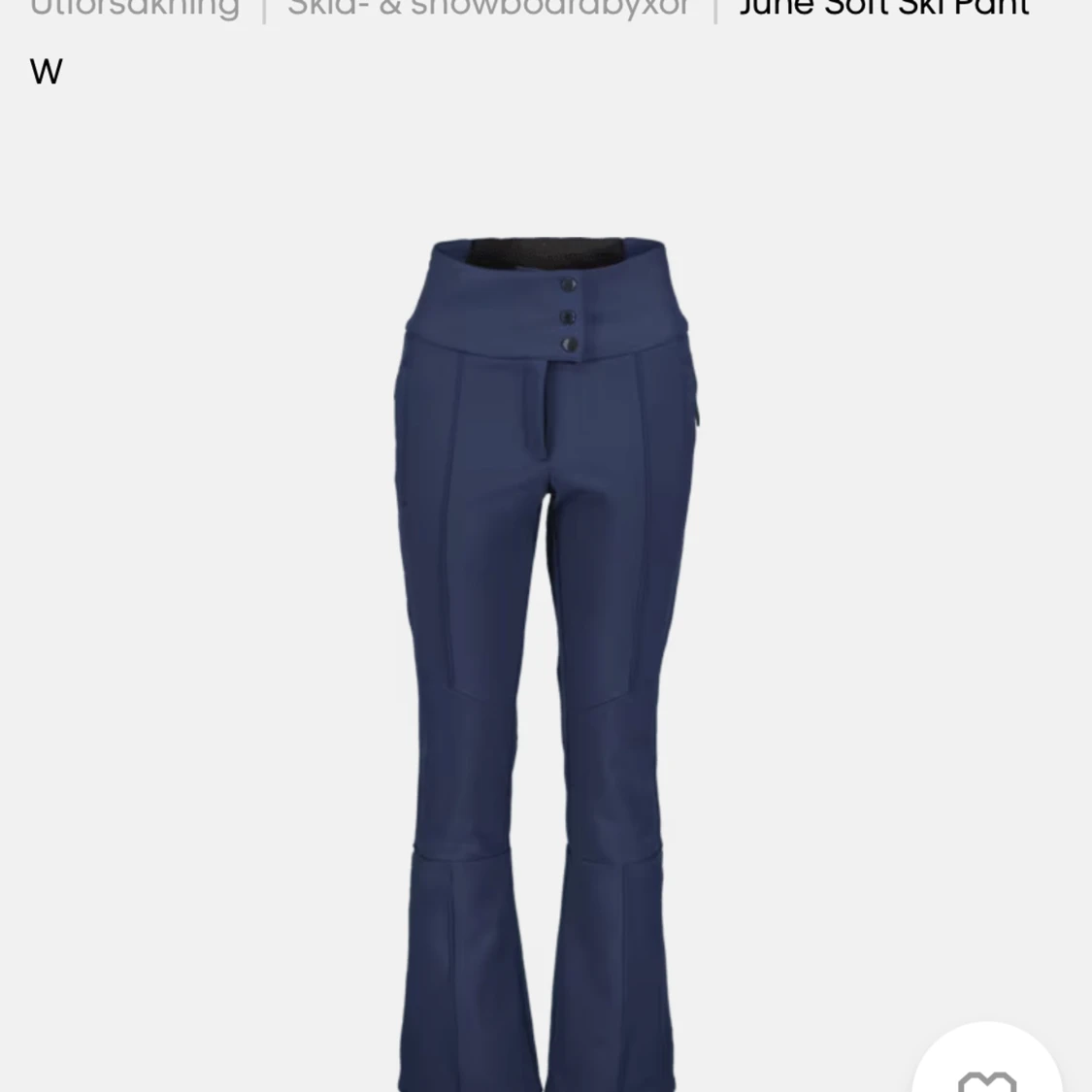Open the navy ski pant product image
This screenshot has width=1092, height=1092.
(x=545, y=660)
